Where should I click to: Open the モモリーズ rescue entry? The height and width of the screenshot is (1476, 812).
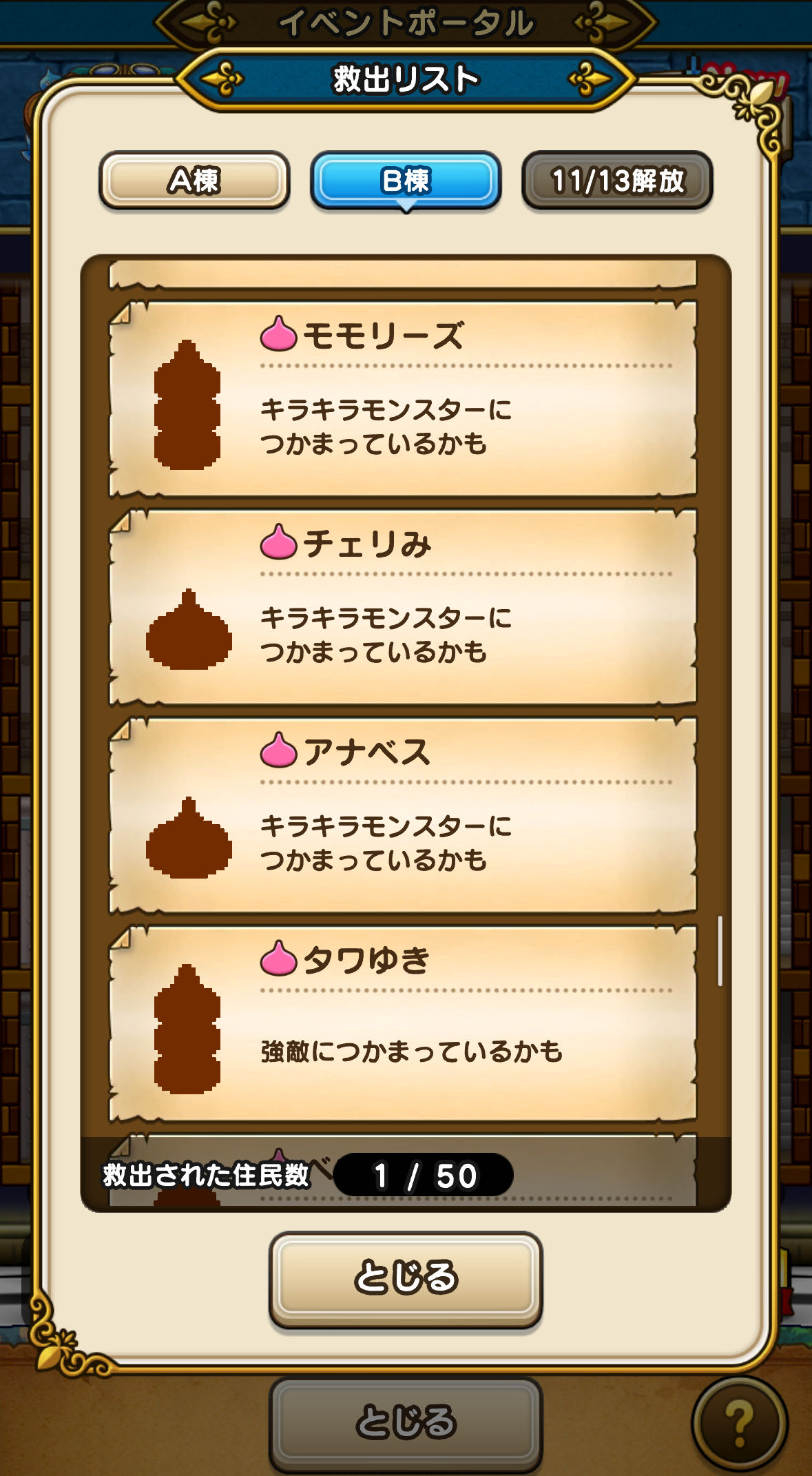(x=403, y=398)
